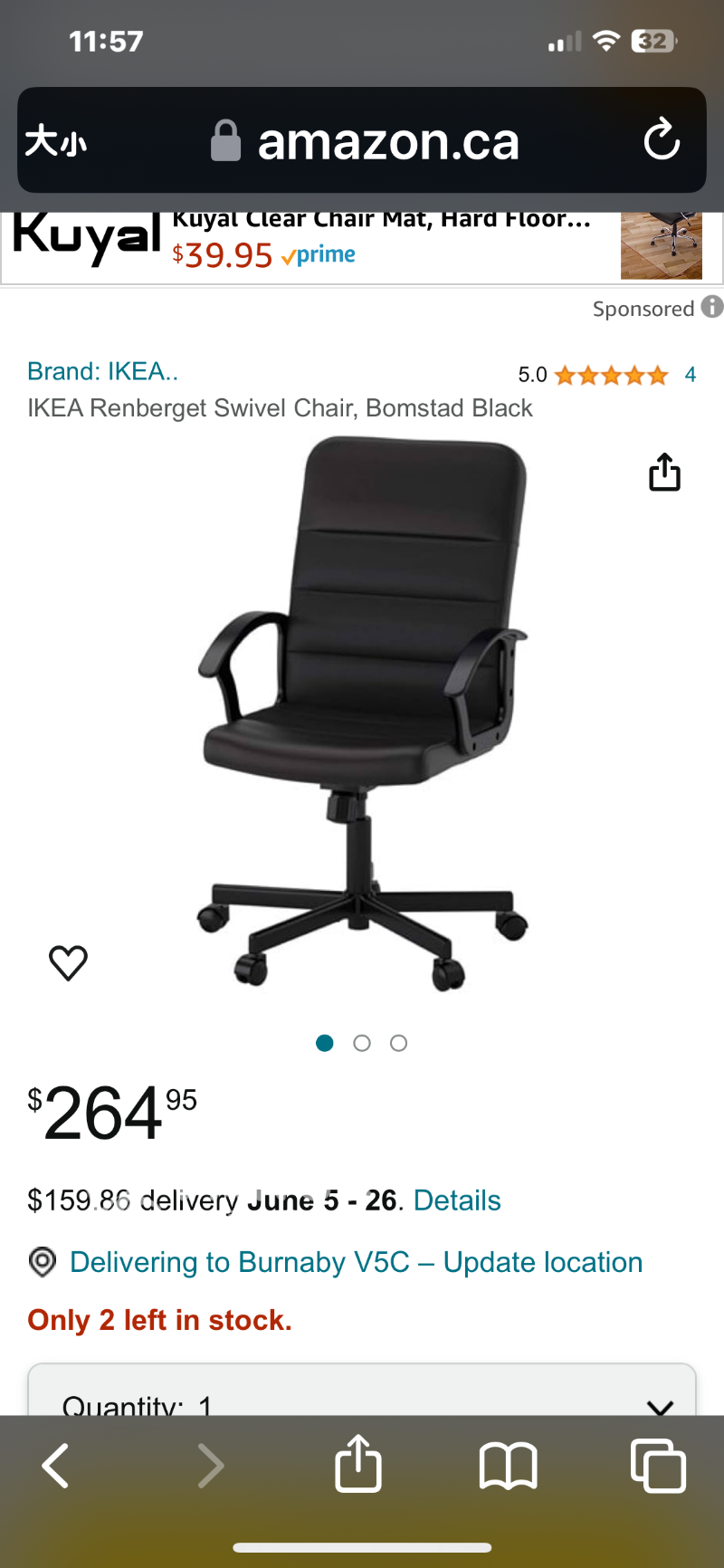Show all open Safari tabs
This screenshot has width=724, height=1568.
point(658,1466)
